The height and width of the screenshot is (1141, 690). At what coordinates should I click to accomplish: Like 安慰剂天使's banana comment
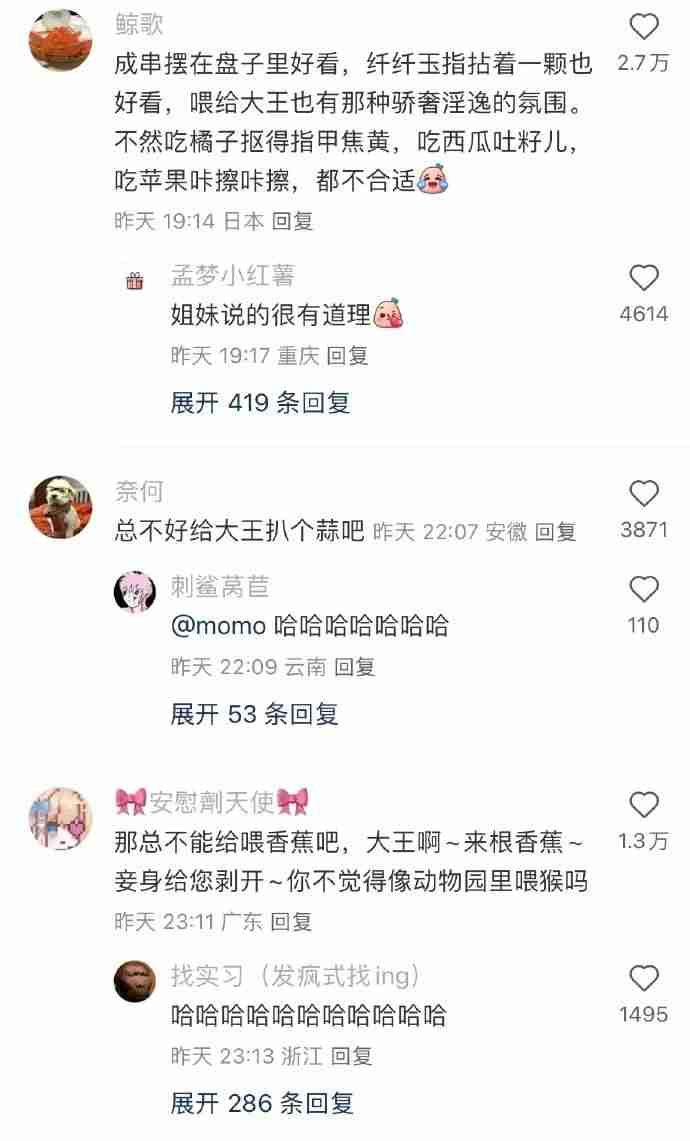pyautogui.click(x=645, y=805)
